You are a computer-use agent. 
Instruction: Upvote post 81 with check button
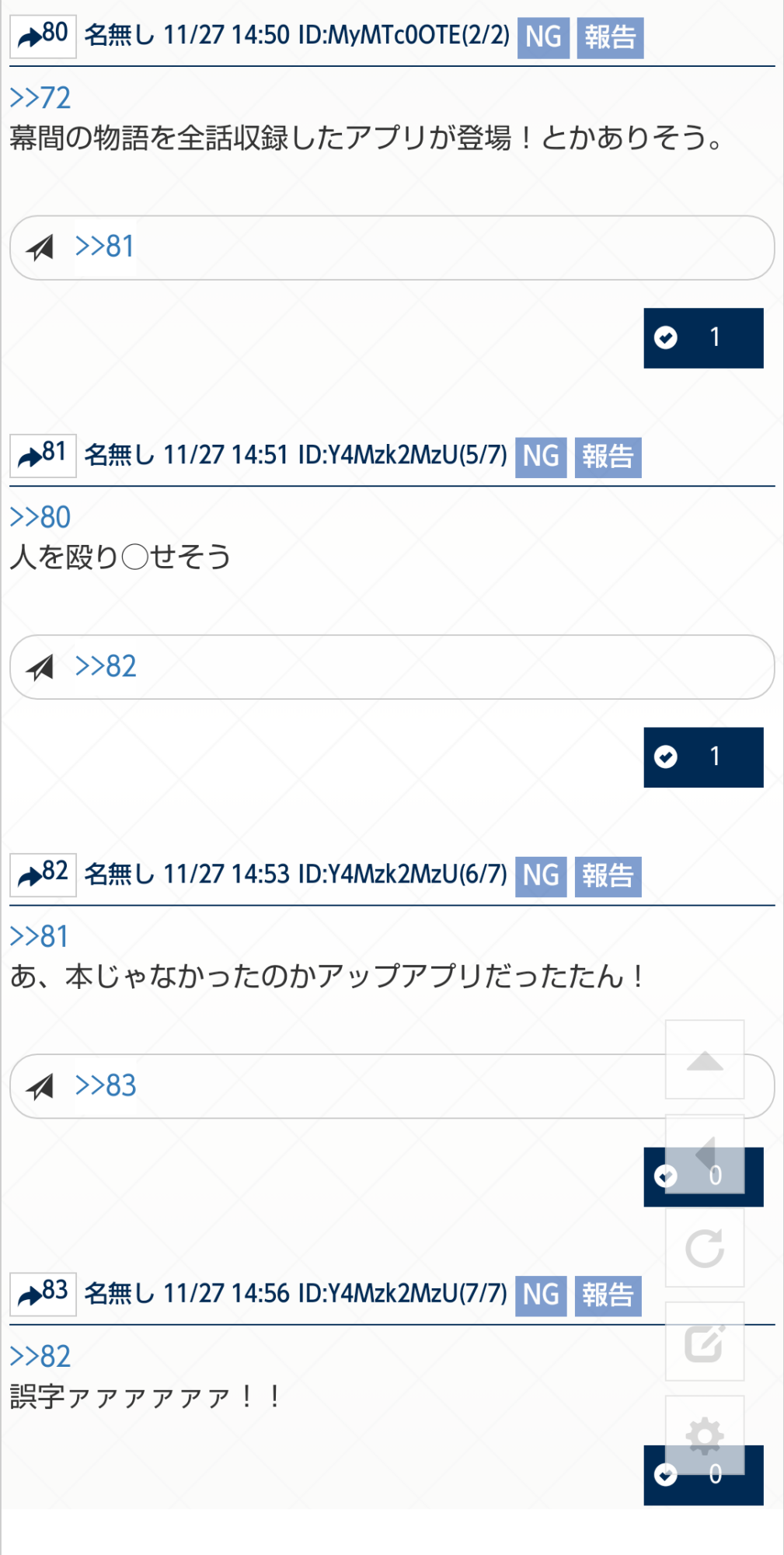tap(702, 757)
